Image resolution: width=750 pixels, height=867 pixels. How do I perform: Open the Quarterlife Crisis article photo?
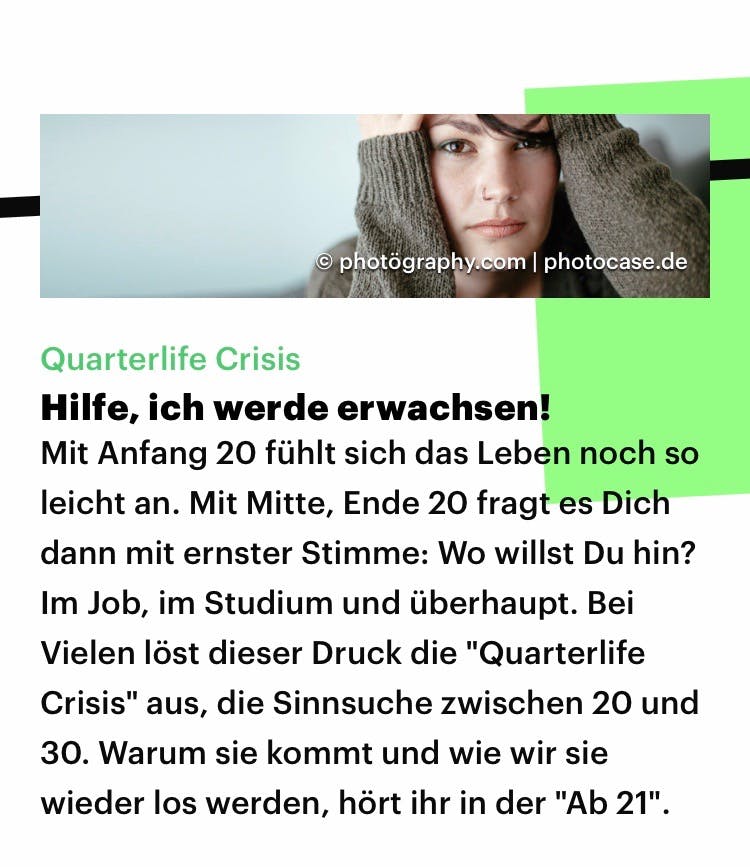[374, 205]
